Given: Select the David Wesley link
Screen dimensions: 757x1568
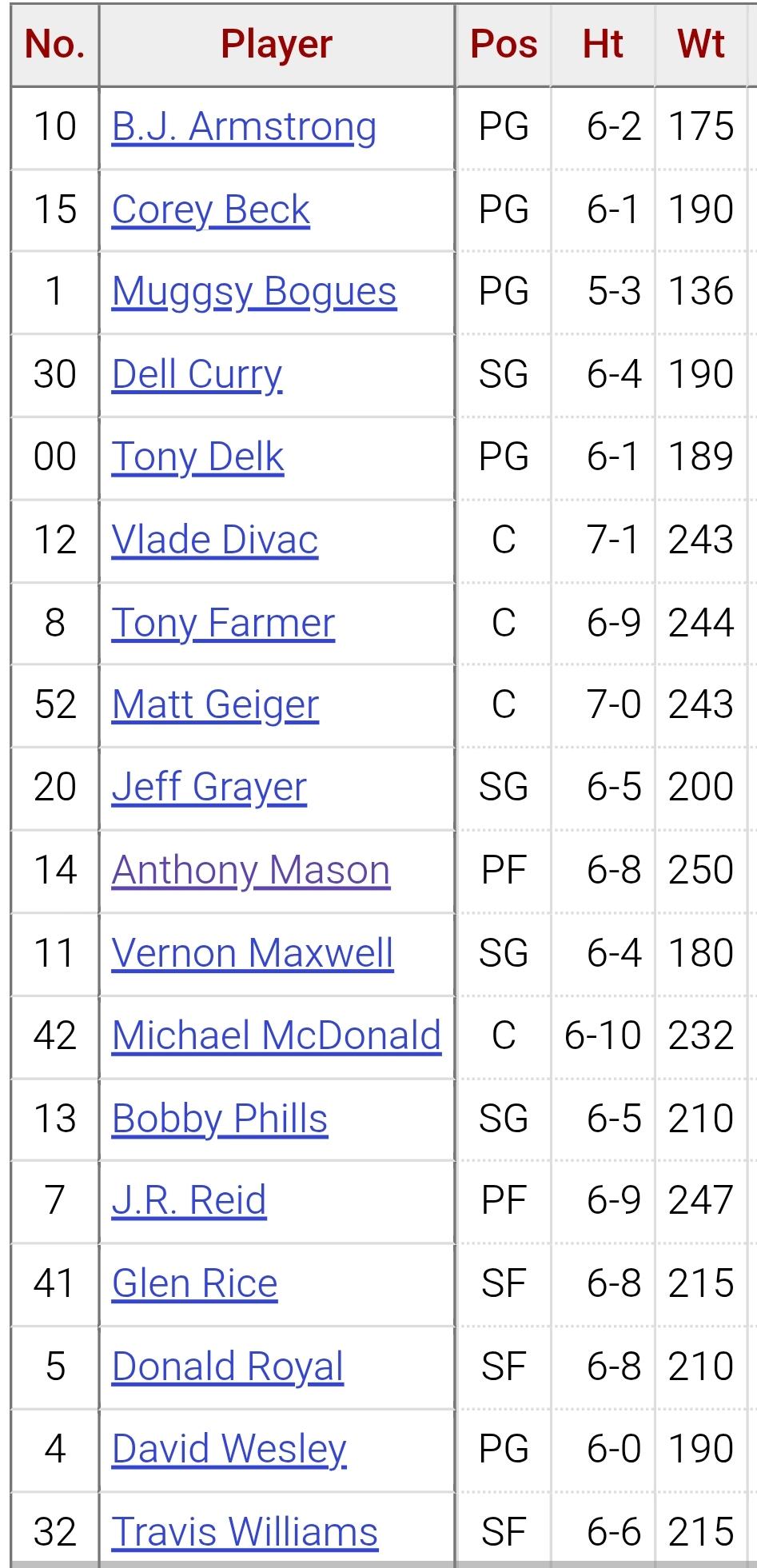Looking at the screenshot, I should (x=229, y=1449).
